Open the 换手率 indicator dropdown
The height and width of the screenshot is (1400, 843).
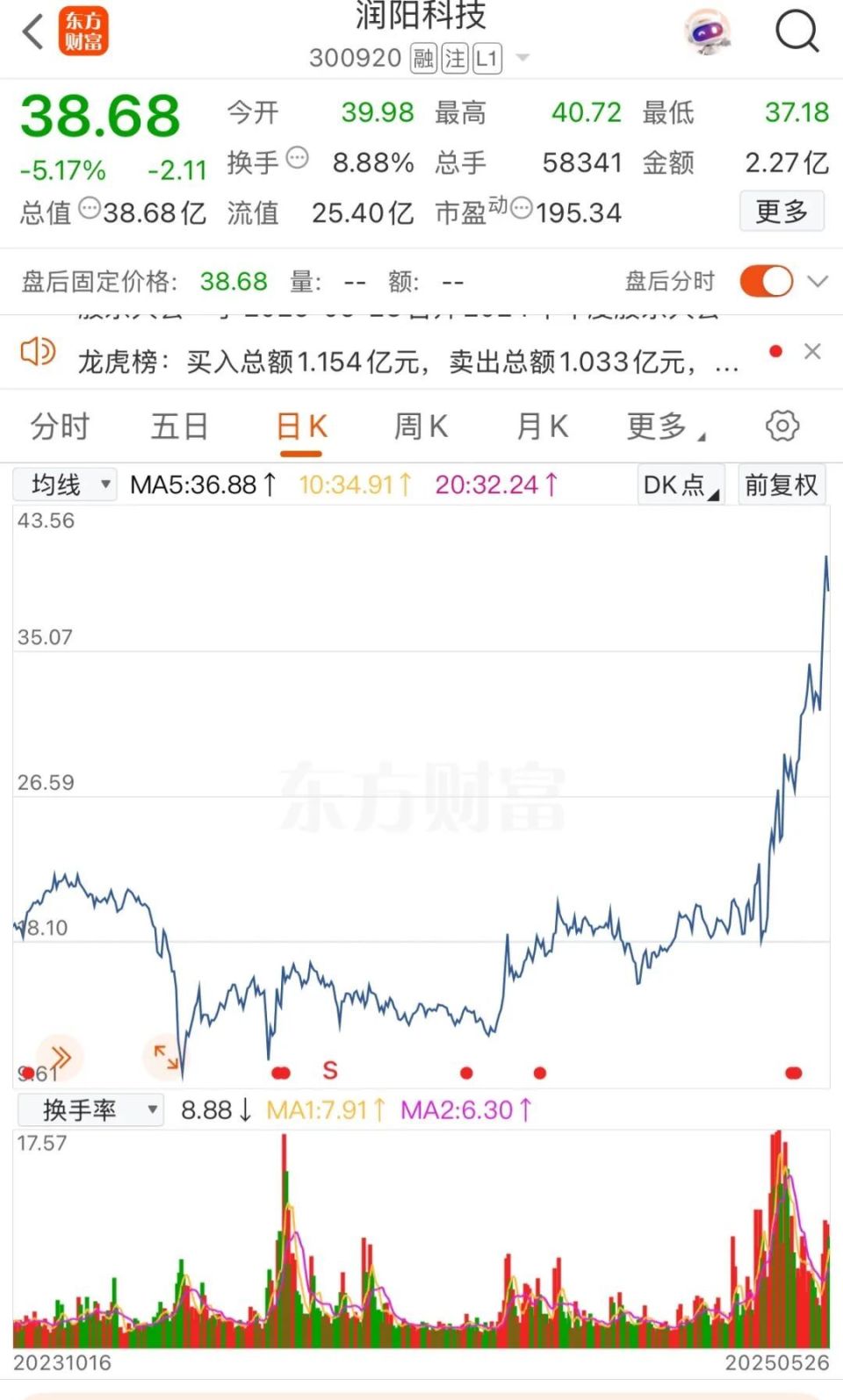[90, 1109]
